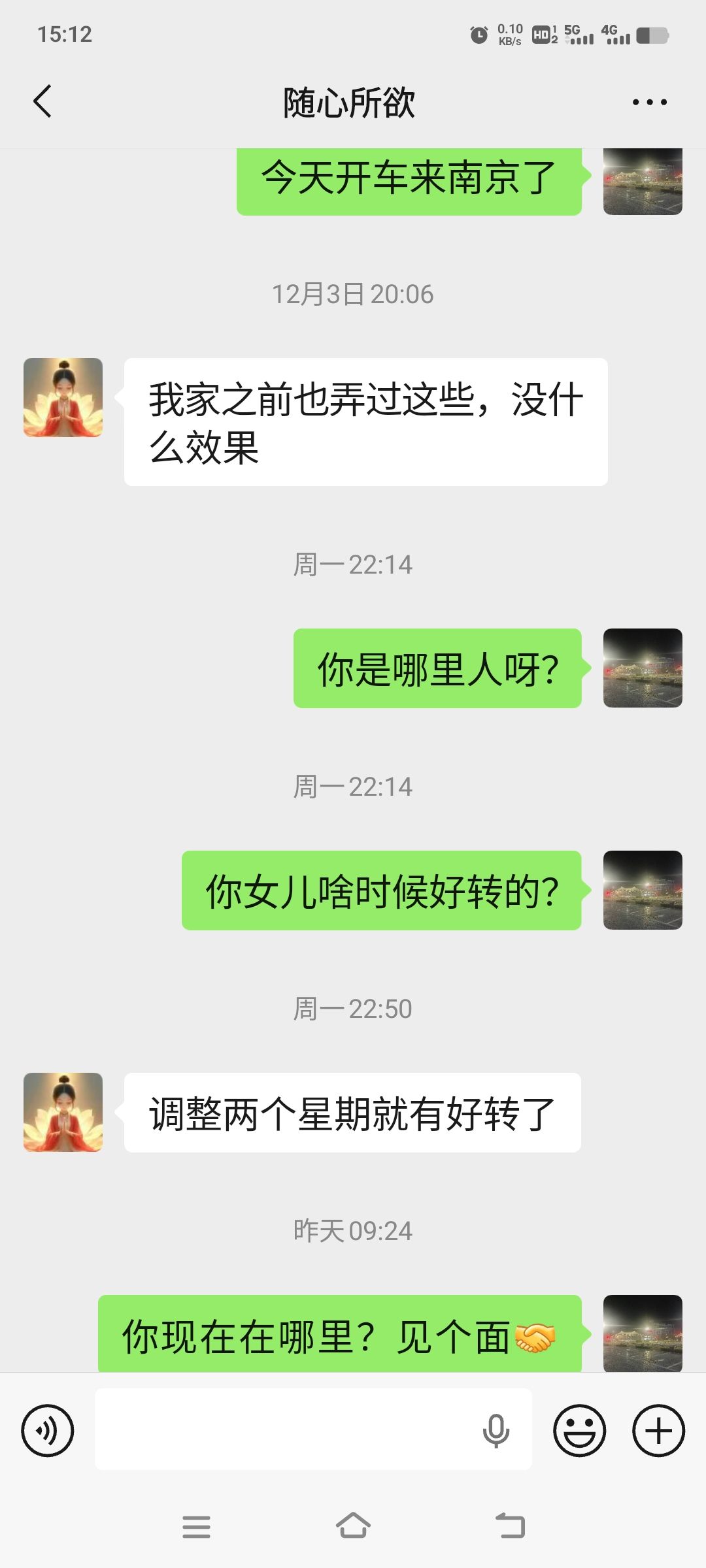This screenshot has width=706, height=1568.
Task: Tap the microphone icon in the input box
Action: [x=496, y=1430]
